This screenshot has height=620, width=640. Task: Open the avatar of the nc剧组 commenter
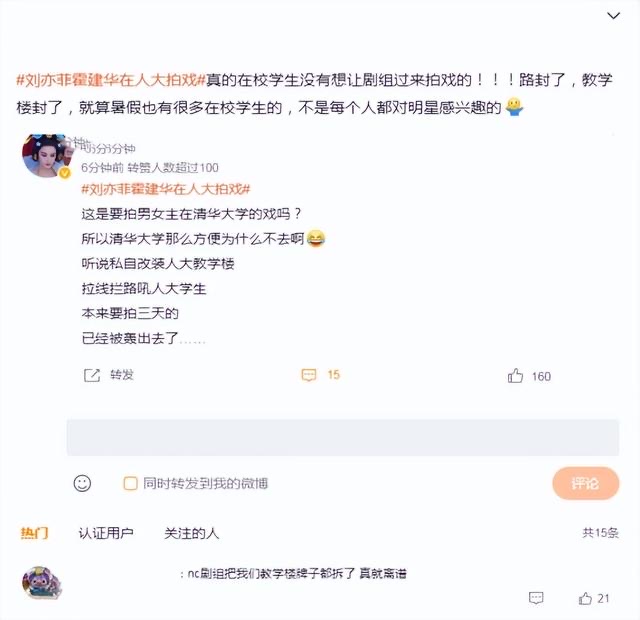[x=42, y=582]
